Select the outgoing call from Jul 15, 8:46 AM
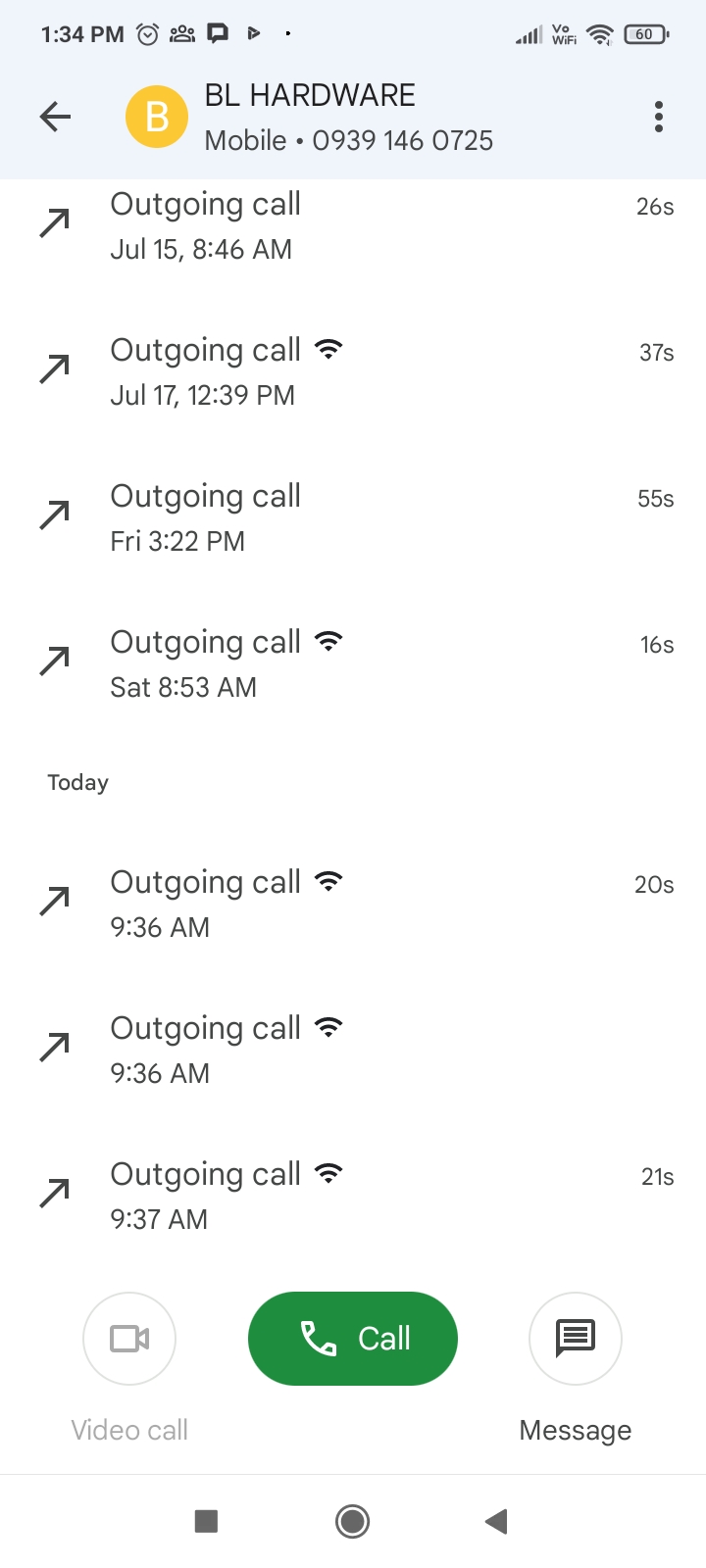Viewport: 706px width, 1568px height. click(353, 225)
